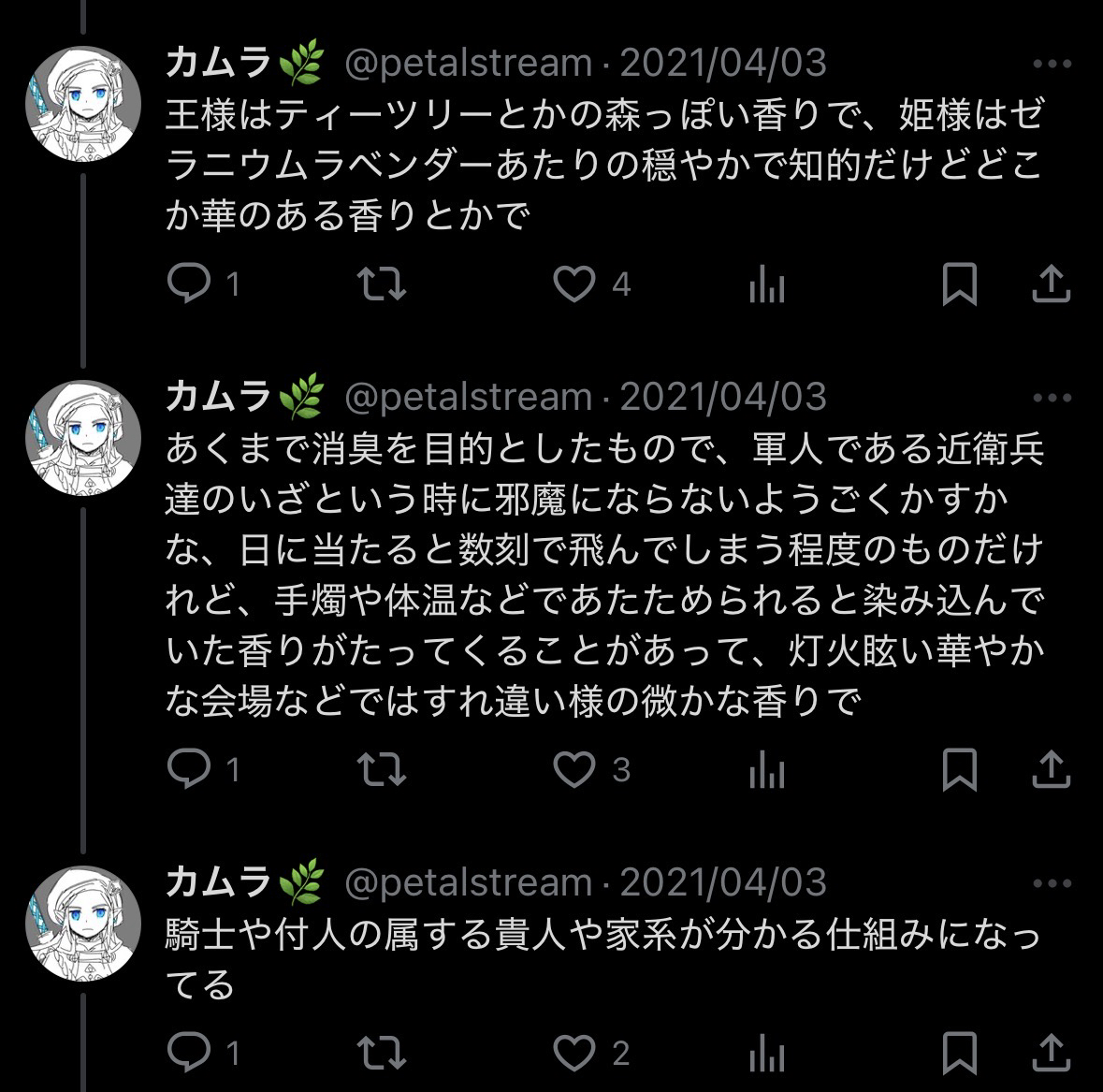
Task: Reply to the tweet starting 王様はティーツリー
Action: [189, 284]
